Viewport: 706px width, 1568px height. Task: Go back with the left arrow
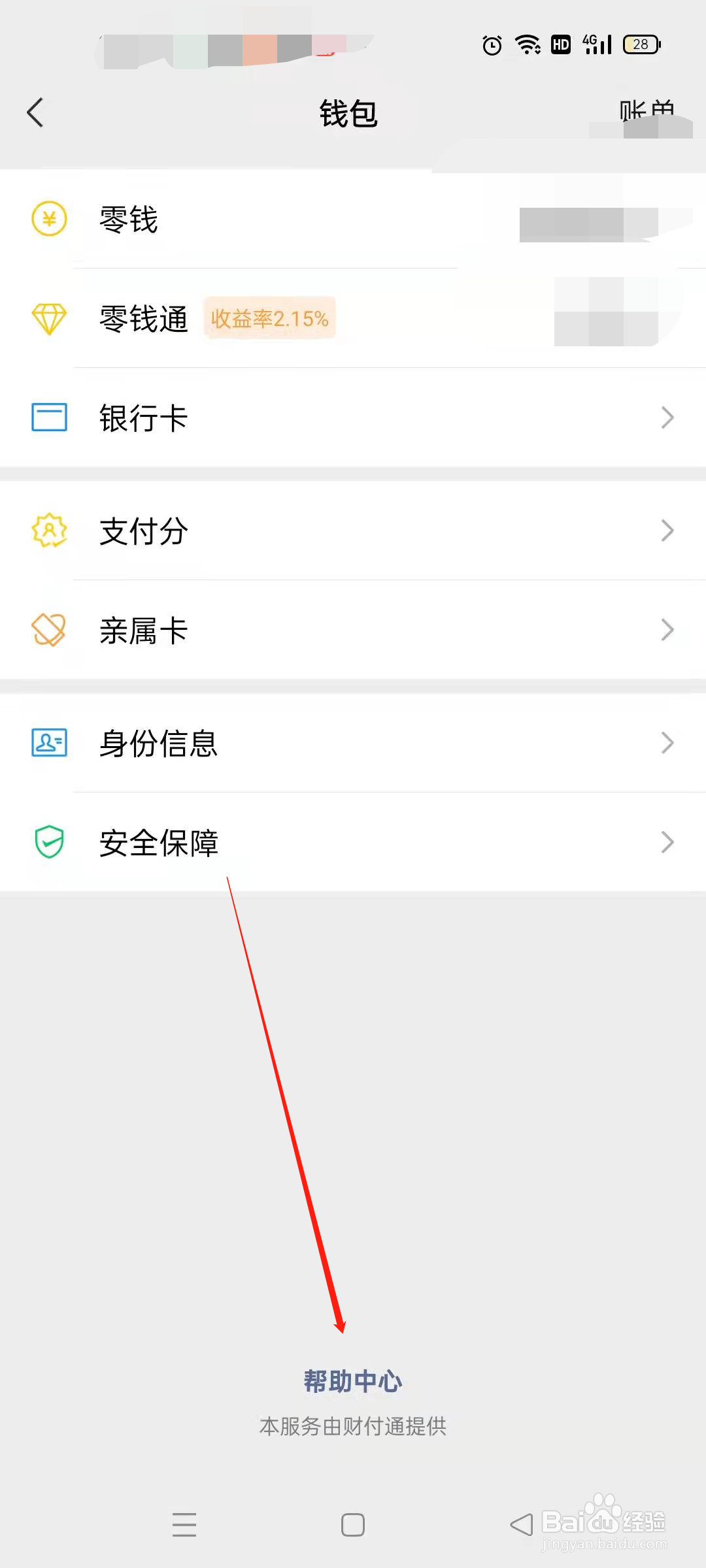[x=35, y=112]
